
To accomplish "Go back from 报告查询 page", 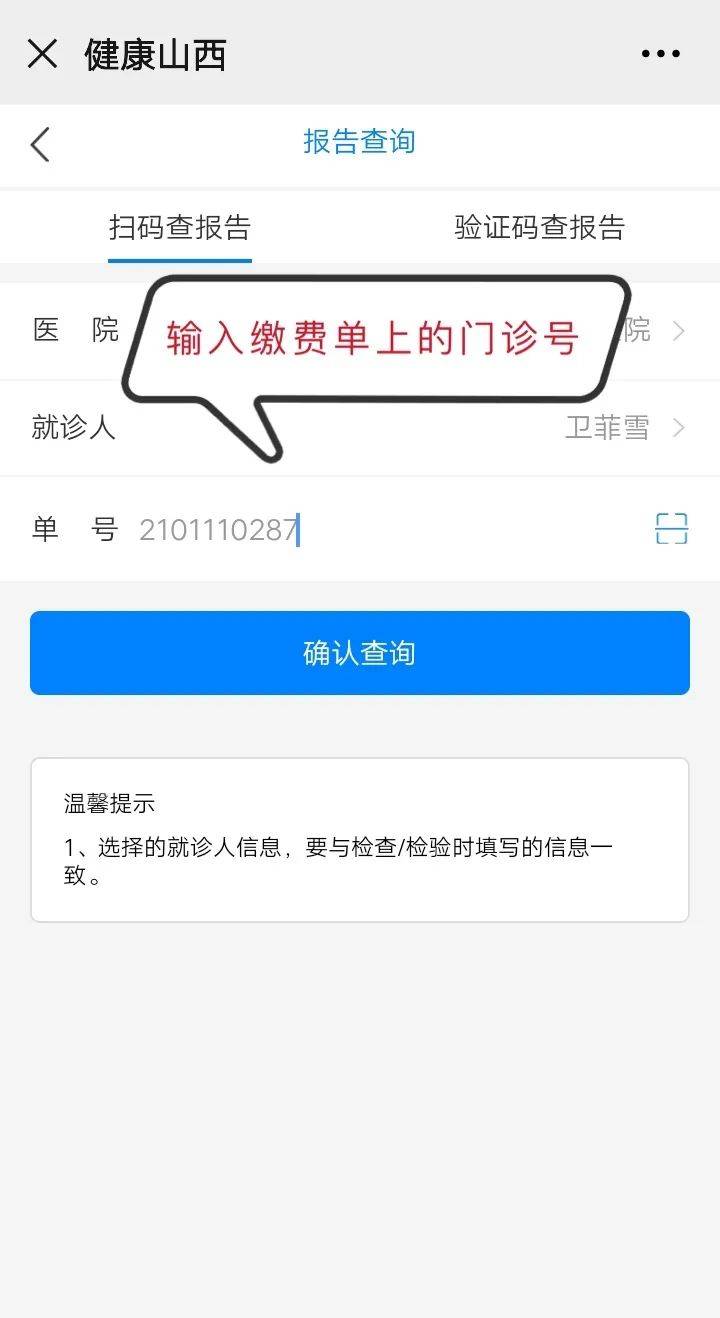I will tap(40, 144).
